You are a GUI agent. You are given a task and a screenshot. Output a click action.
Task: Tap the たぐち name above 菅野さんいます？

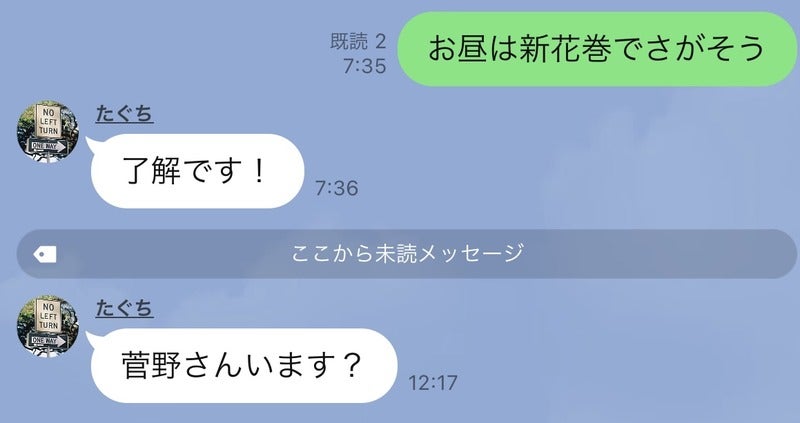point(124,308)
